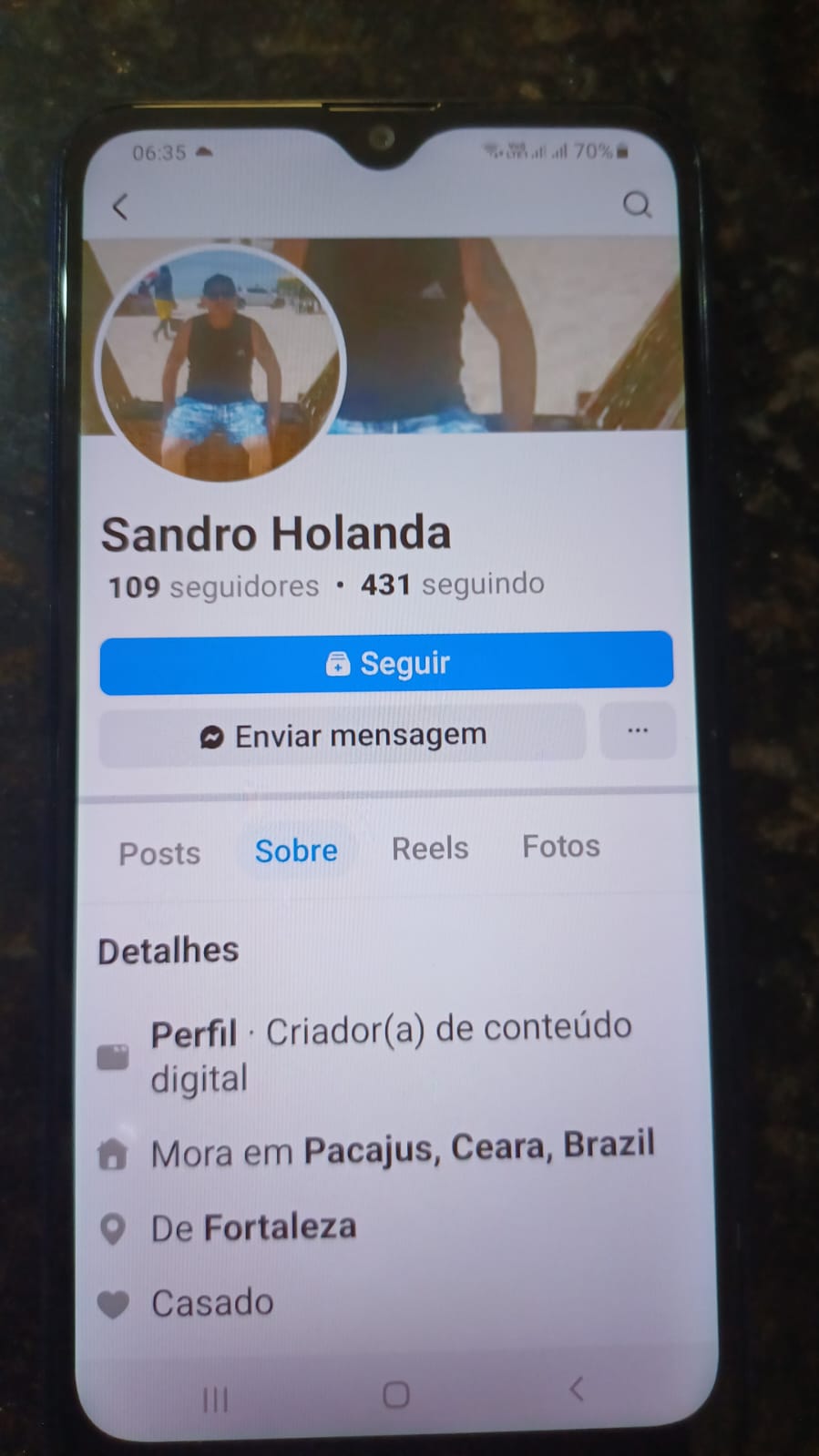Open the Pacajus, Ceara, Brazil location link
Image resolution: width=819 pixels, height=1456 pixels.
click(478, 1146)
